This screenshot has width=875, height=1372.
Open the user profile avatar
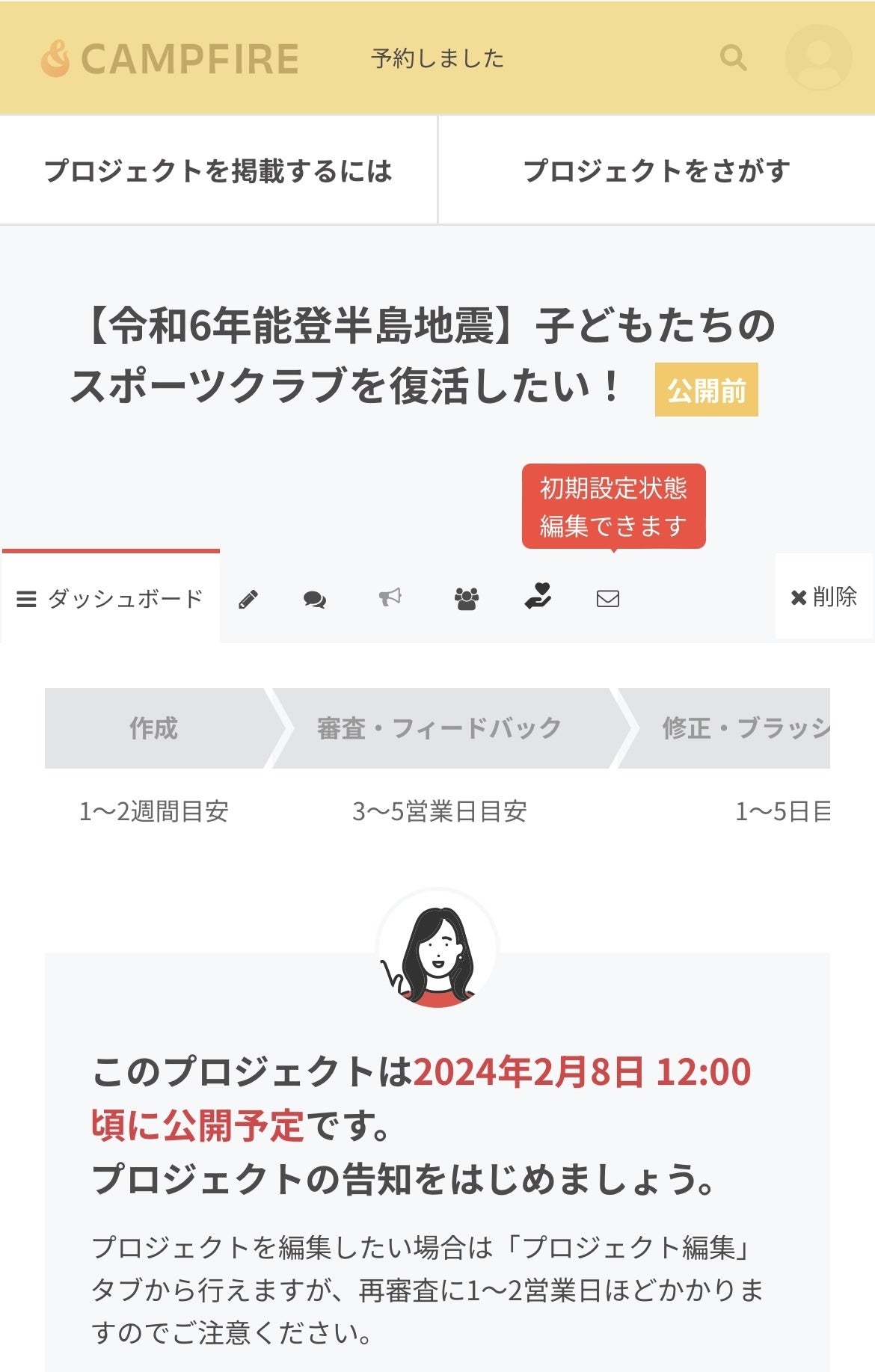click(818, 58)
